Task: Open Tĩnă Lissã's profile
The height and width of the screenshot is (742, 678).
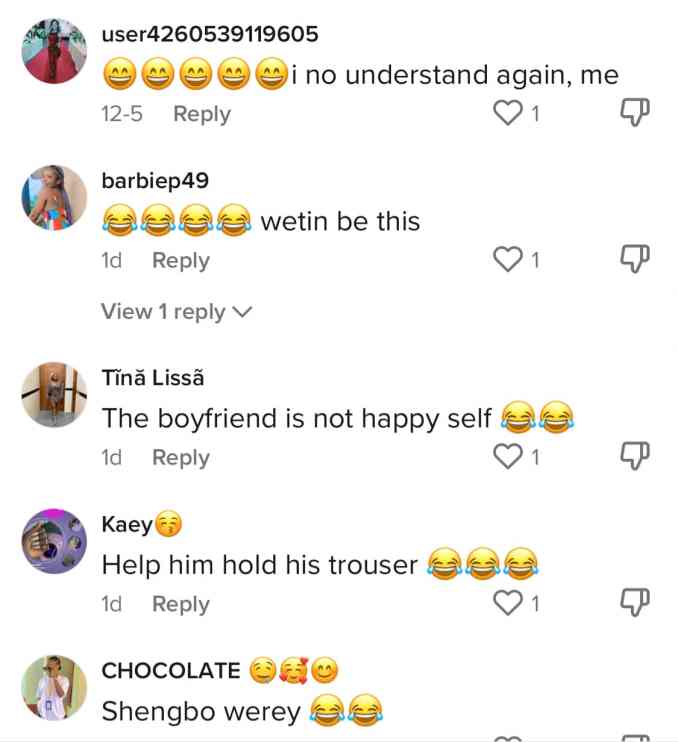Action: click(x=54, y=395)
